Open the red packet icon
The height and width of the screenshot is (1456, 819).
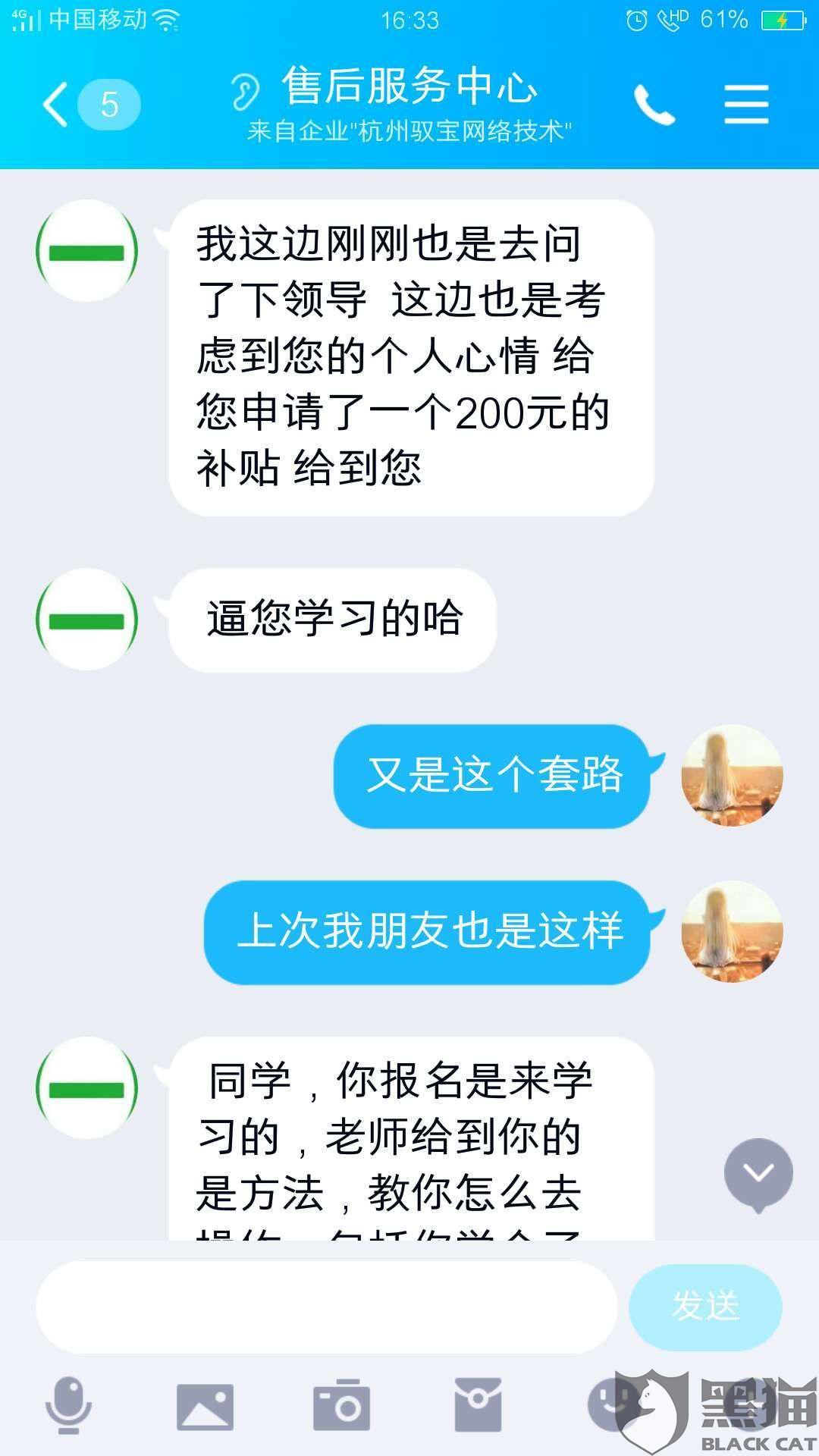[478, 1404]
